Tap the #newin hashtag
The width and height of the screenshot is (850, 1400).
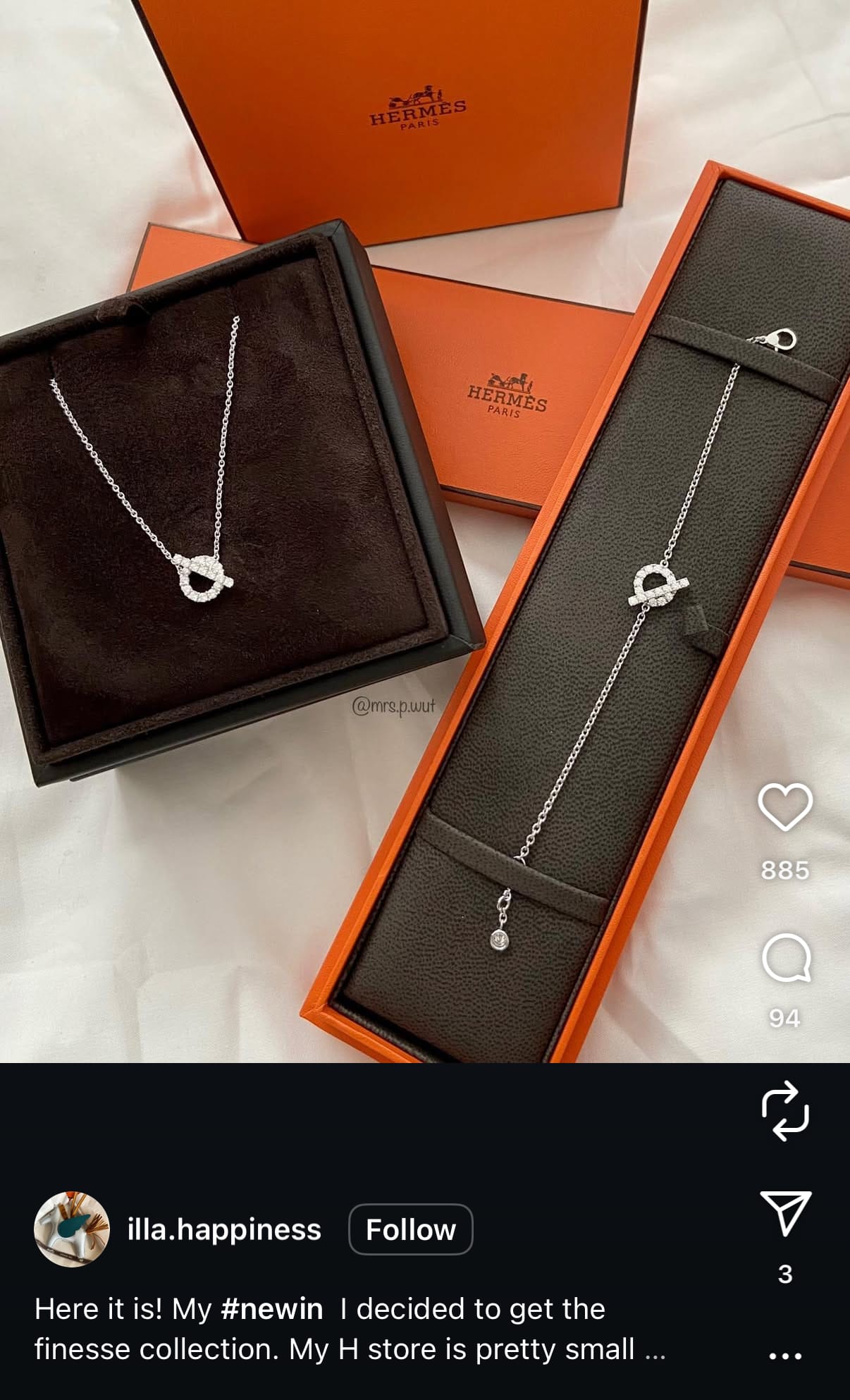[x=271, y=1309]
